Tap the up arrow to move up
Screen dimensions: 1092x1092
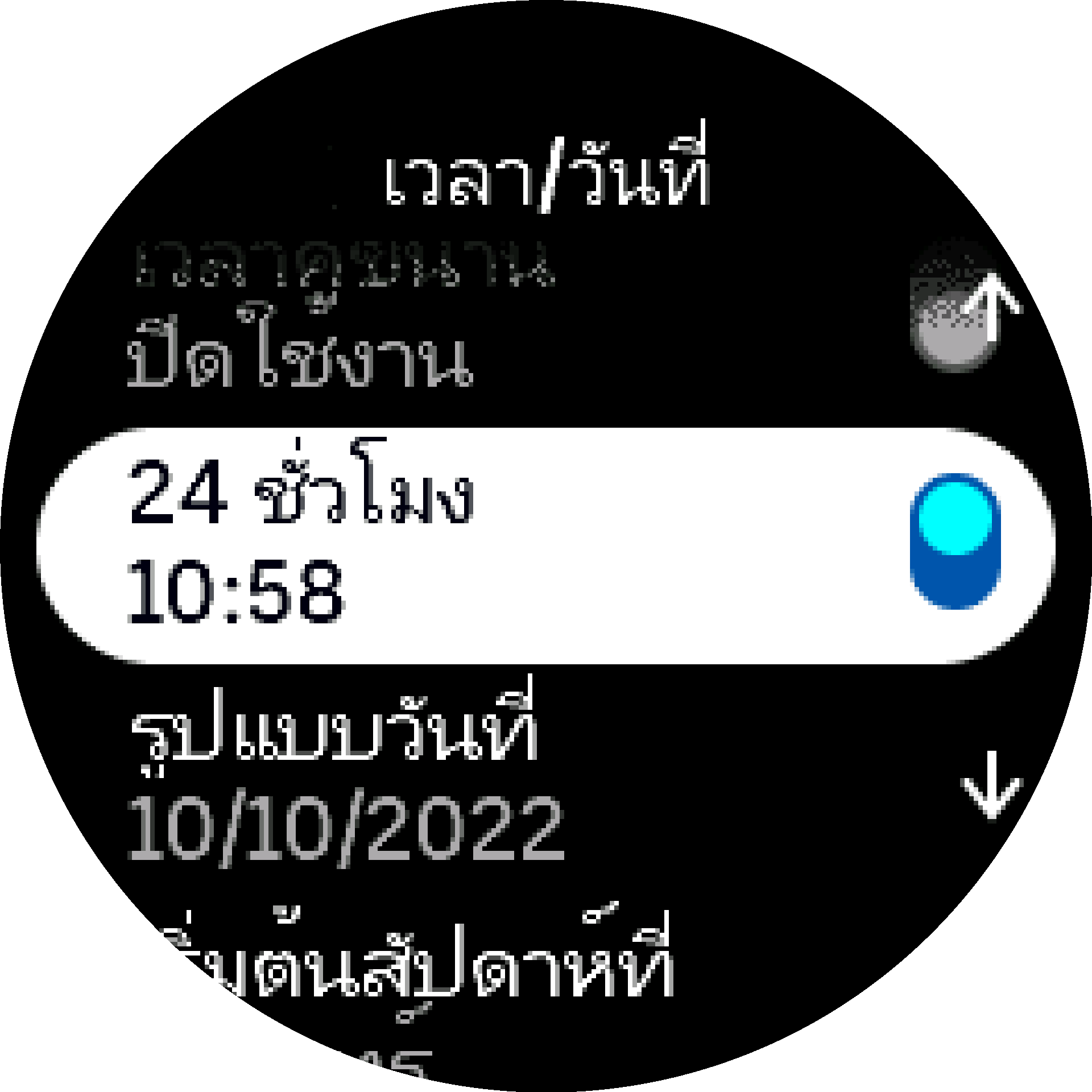(x=991, y=307)
